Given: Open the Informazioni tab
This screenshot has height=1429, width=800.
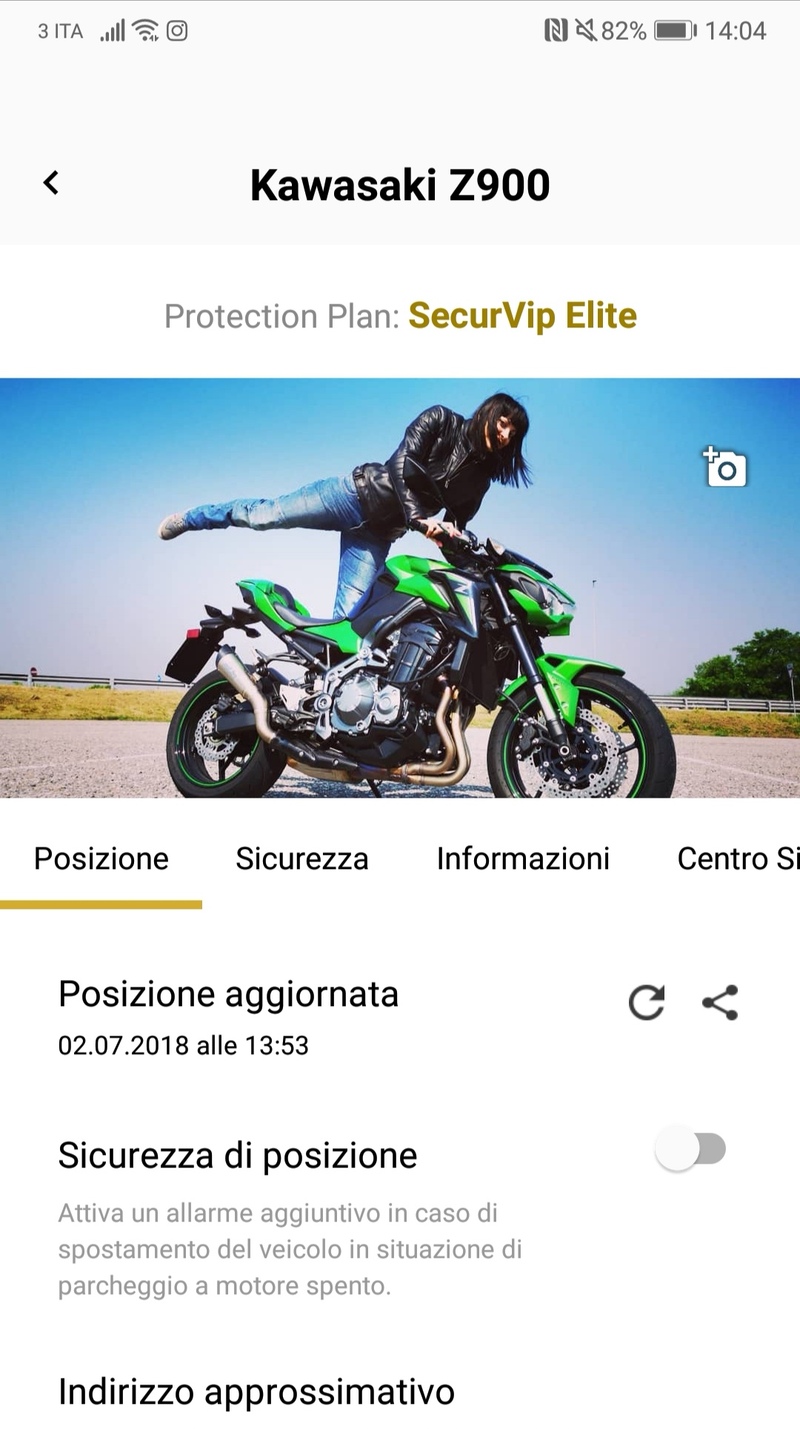Looking at the screenshot, I should click(523, 859).
